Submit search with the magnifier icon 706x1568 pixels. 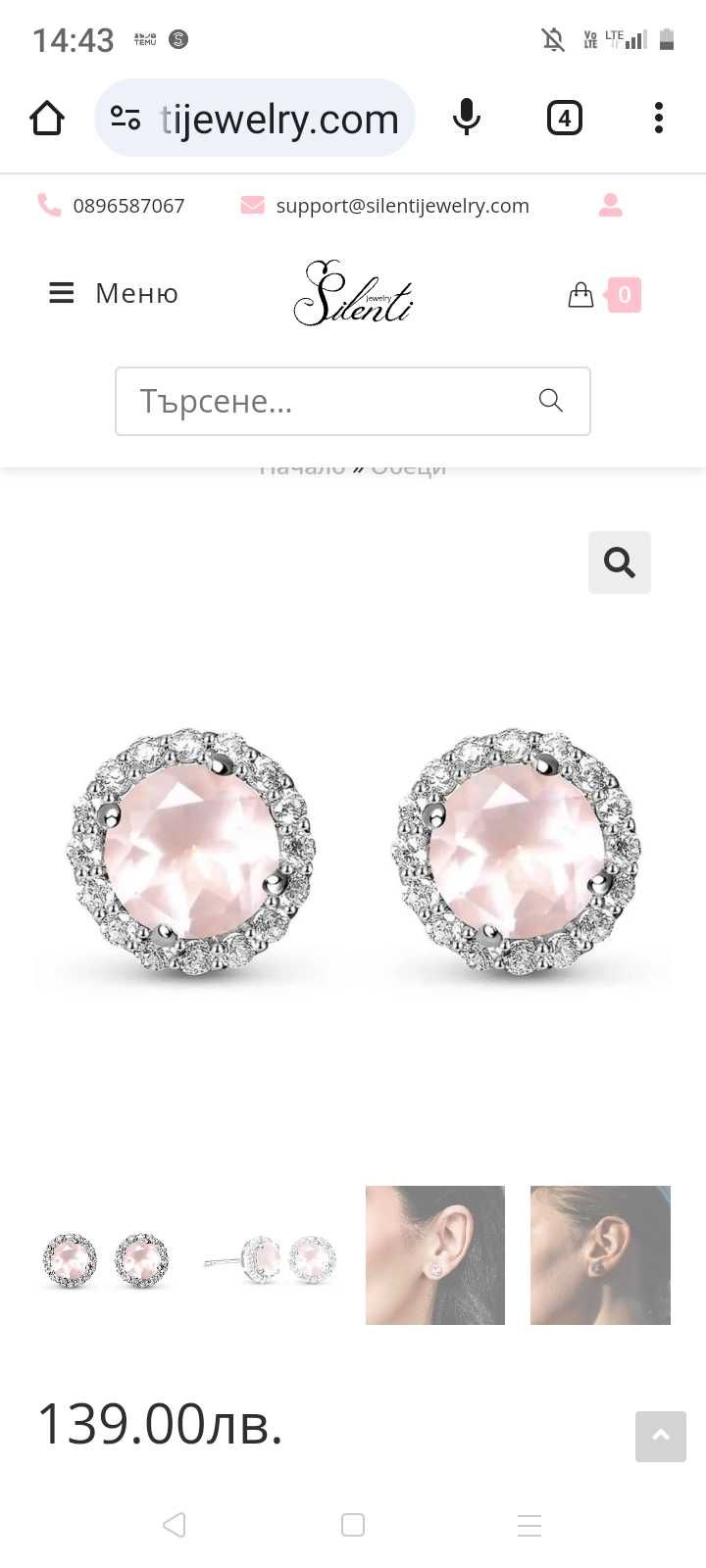(551, 400)
